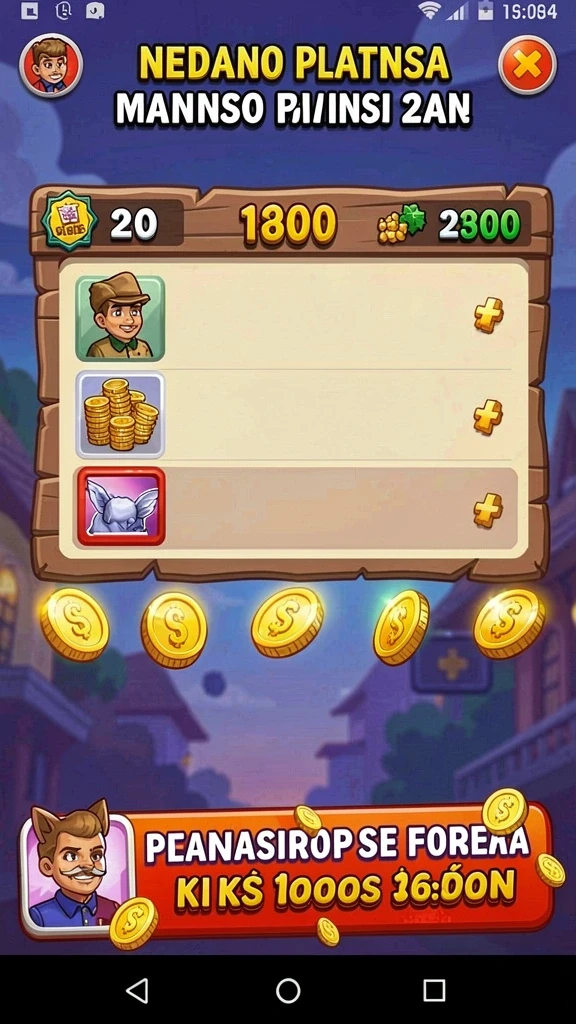The image size is (576, 1024).
Task: Open the orange promo banner at bottom
Action: click(286, 871)
